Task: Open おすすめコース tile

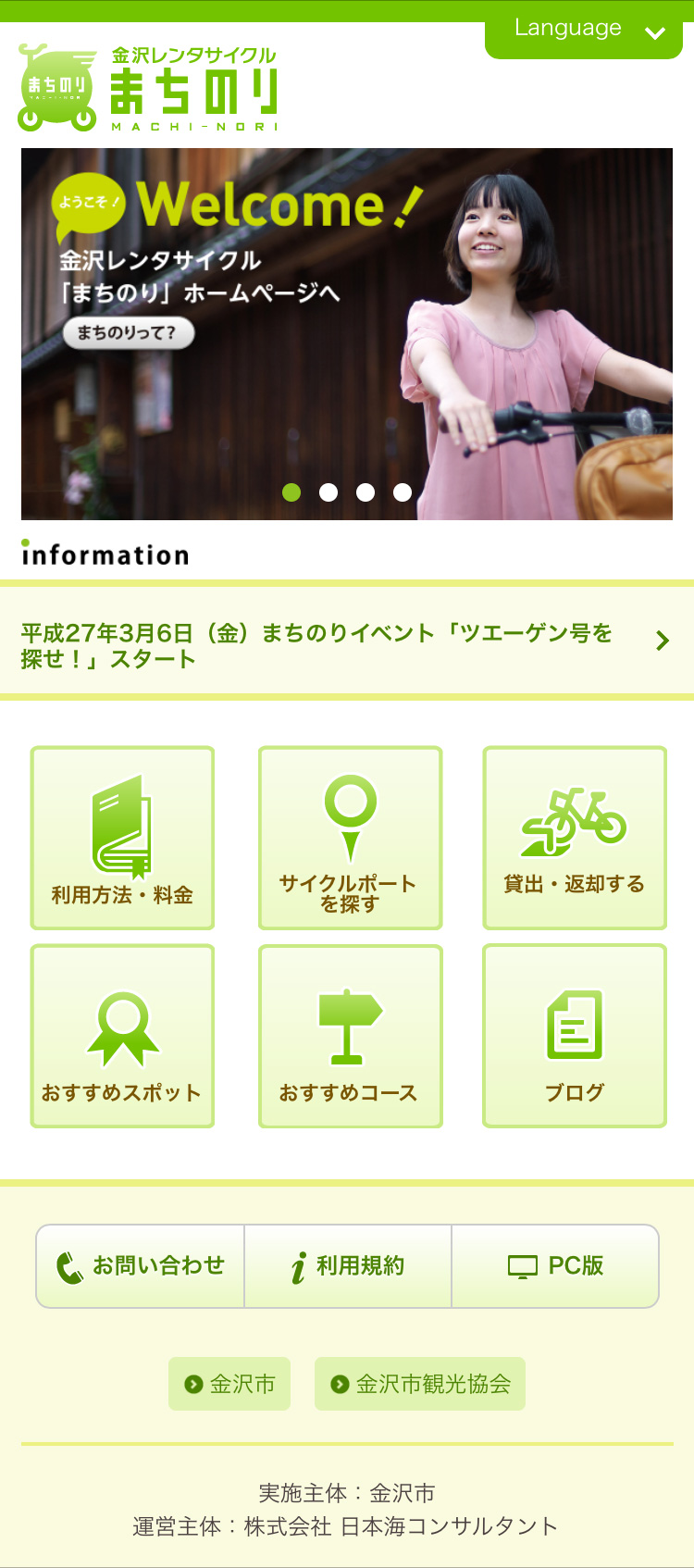Action: click(350, 1036)
